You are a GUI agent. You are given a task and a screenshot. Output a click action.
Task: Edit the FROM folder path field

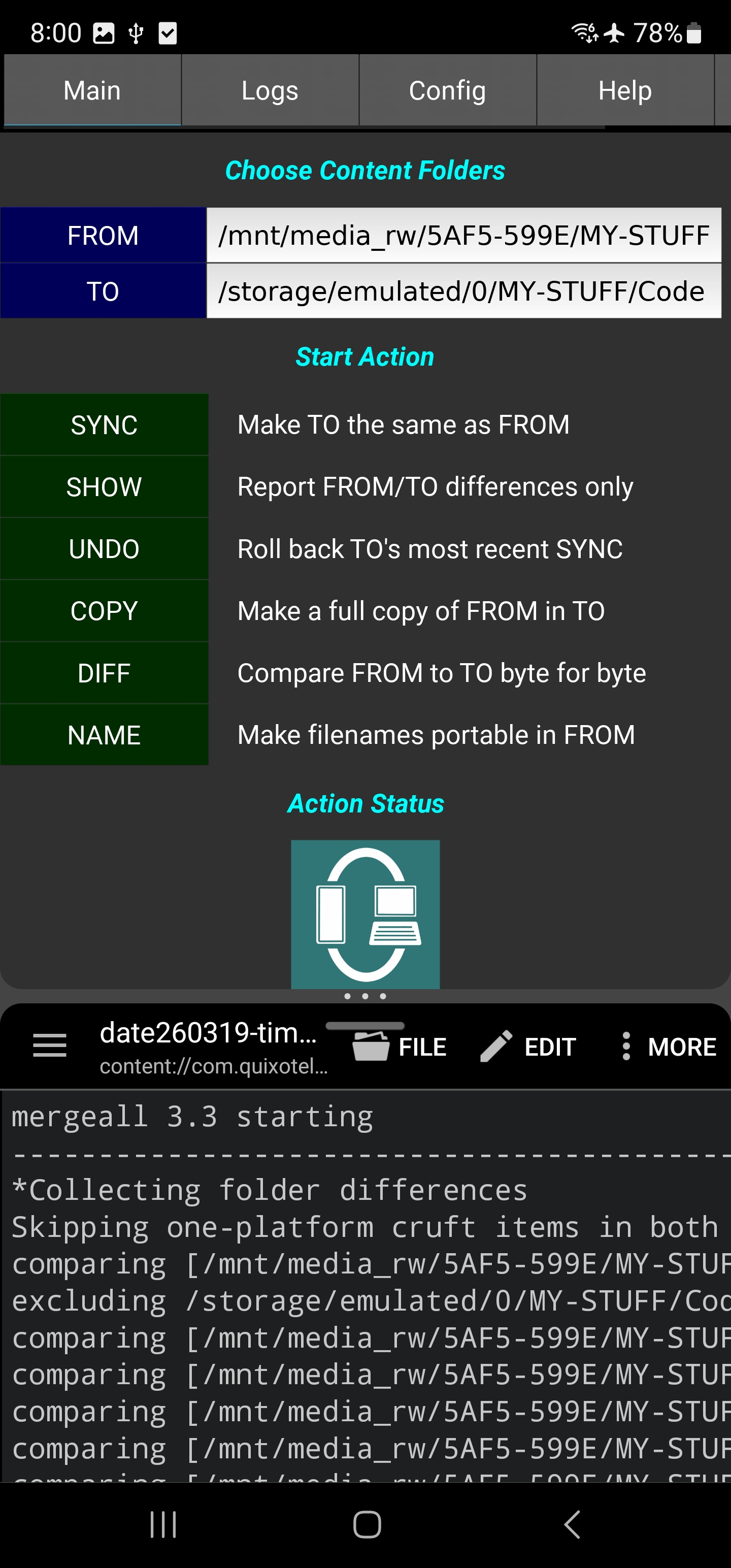pos(464,236)
